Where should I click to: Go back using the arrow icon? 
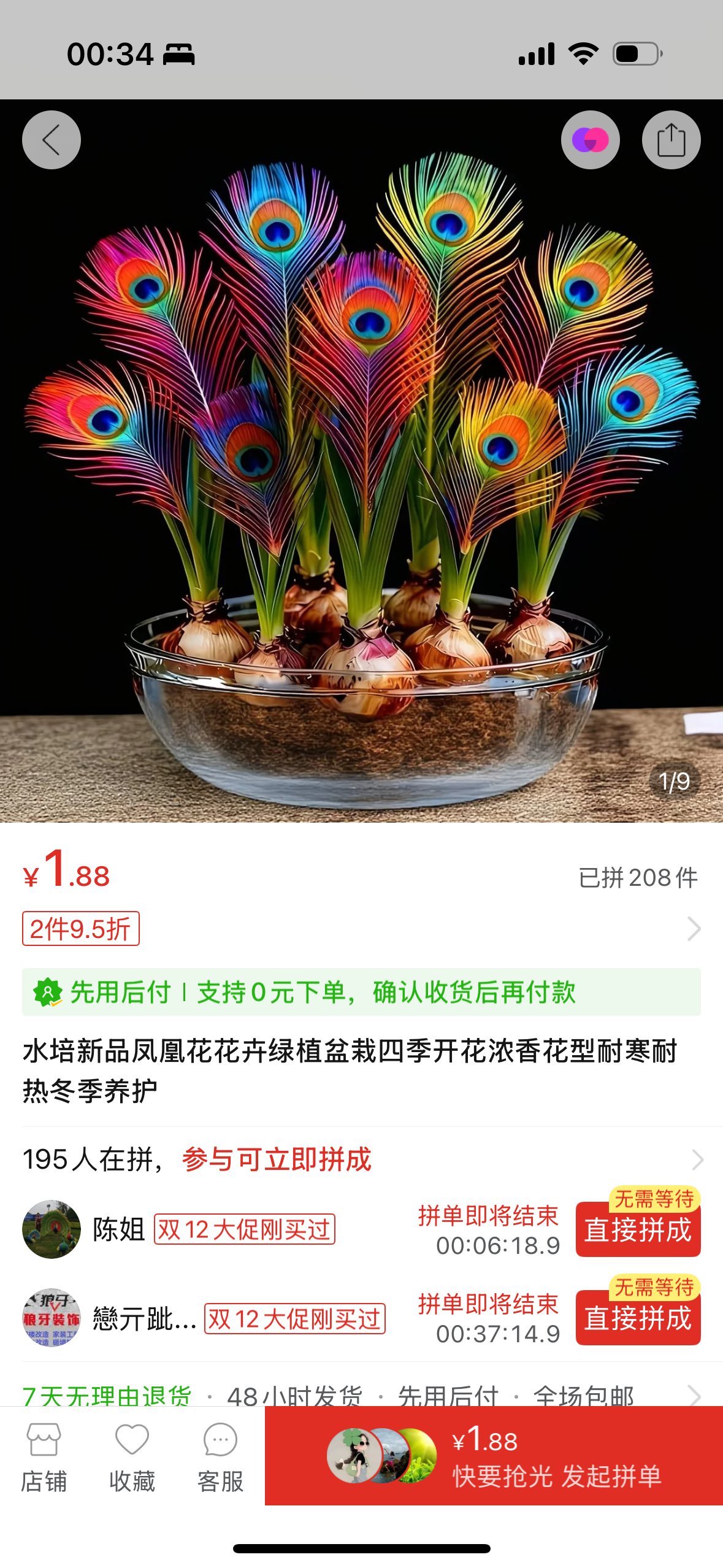(52, 140)
